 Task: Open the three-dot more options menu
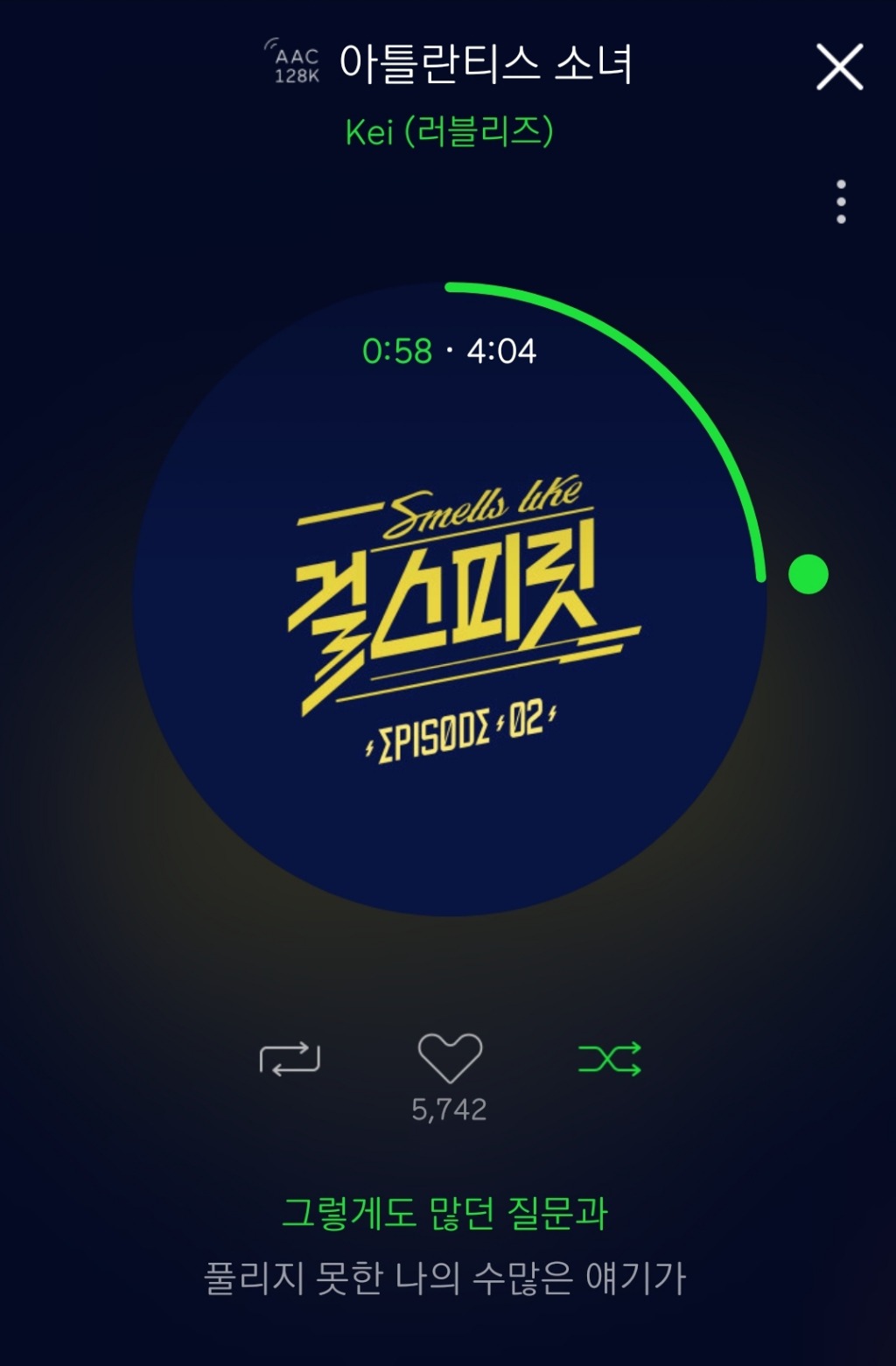coord(841,202)
